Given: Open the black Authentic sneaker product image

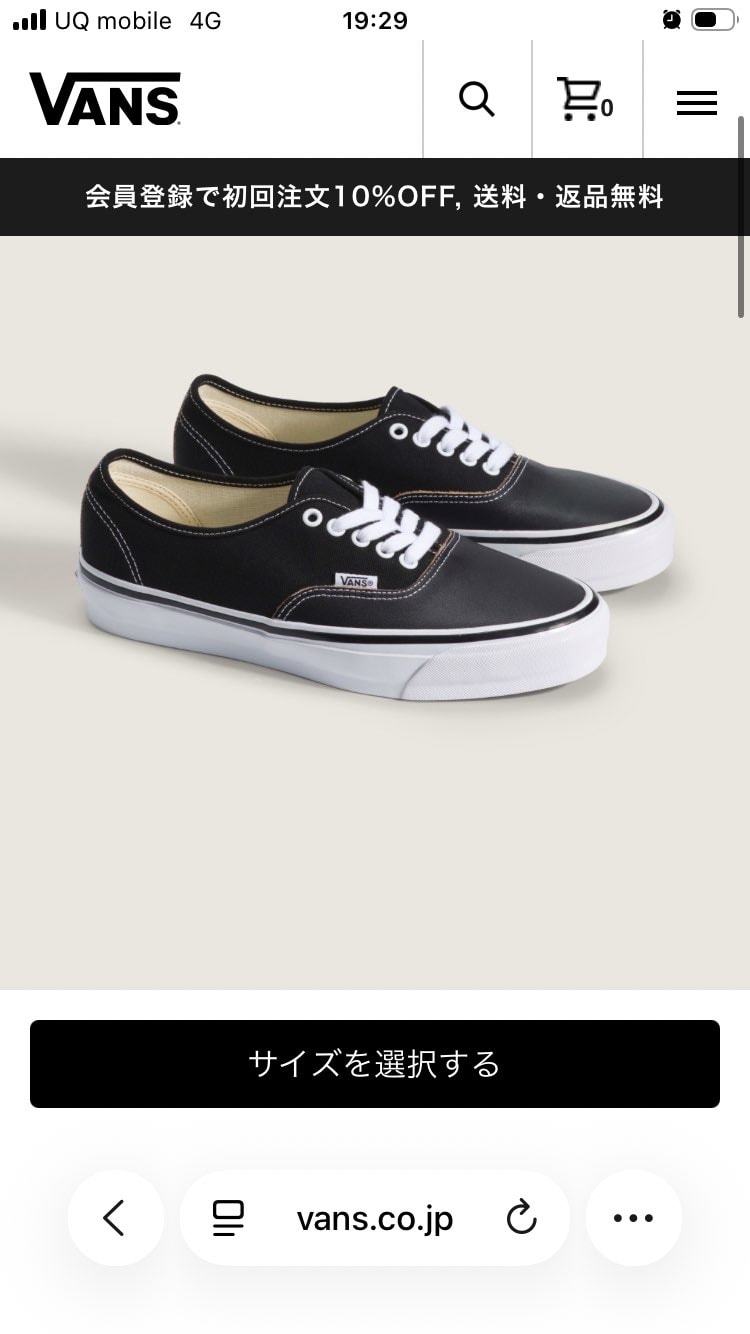Looking at the screenshot, I should 375,540.
